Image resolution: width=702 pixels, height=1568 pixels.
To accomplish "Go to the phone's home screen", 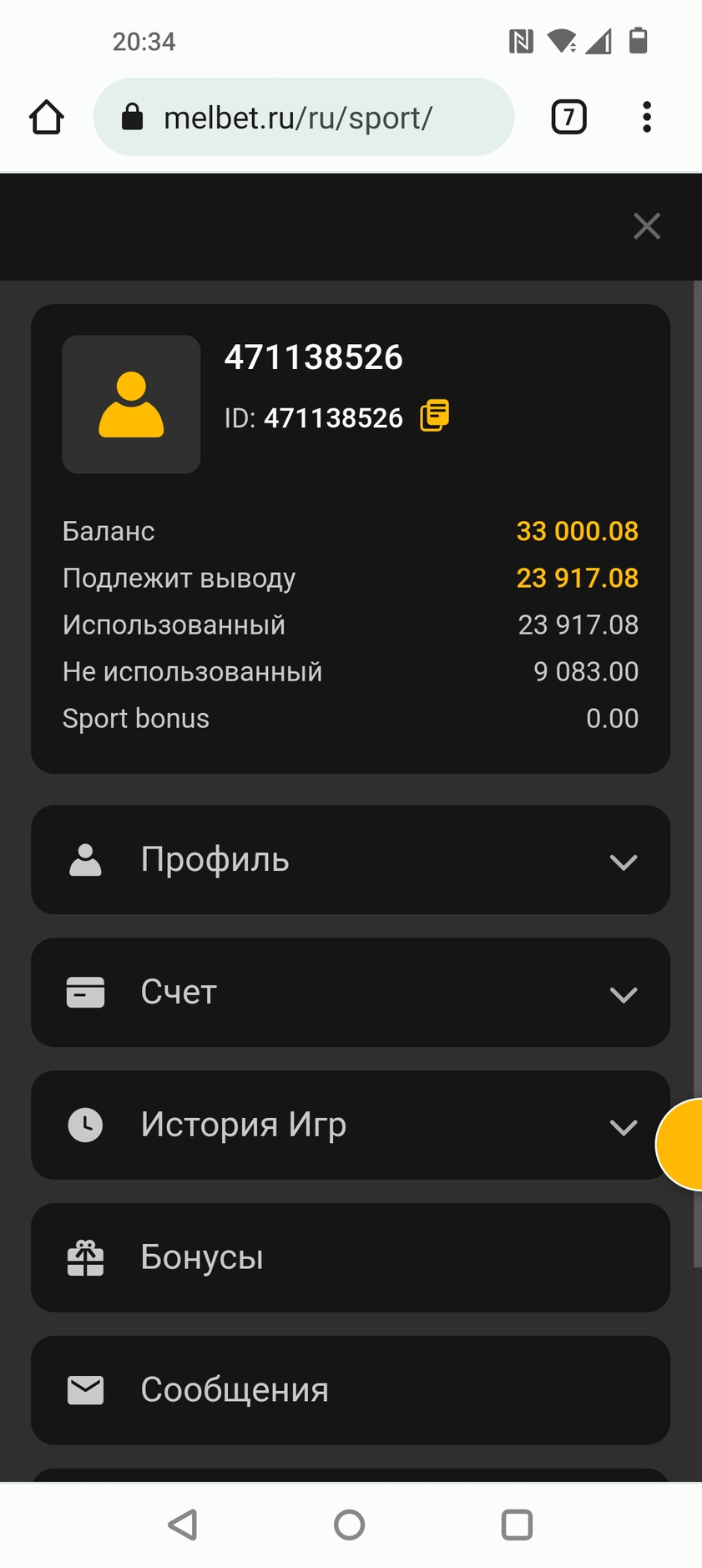I will click(x=350, y=1525).
